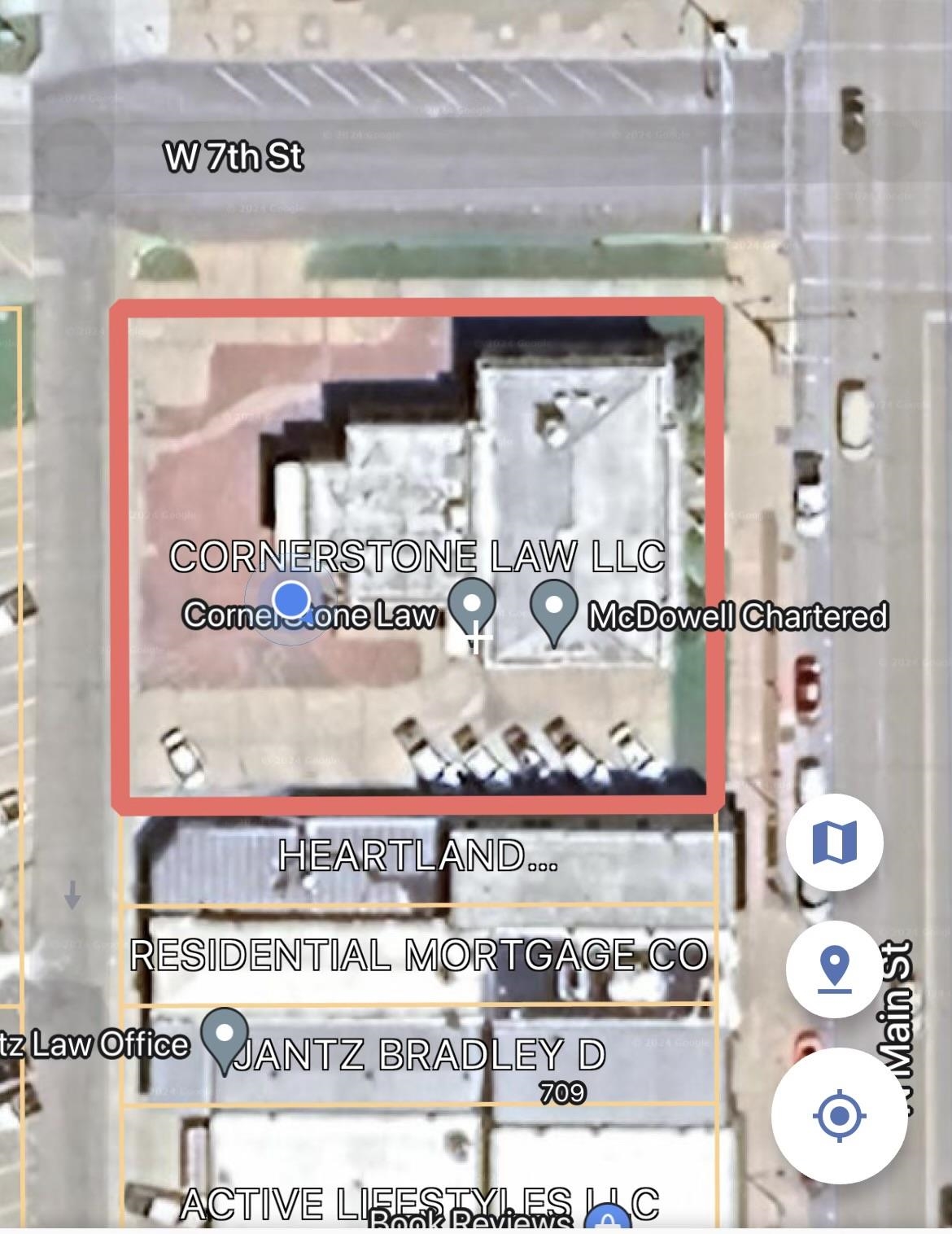Select the JANTZ BRADLEY D parcel
The width and height of the screenshot is (952, 1234).
[x=418, y=1056]
